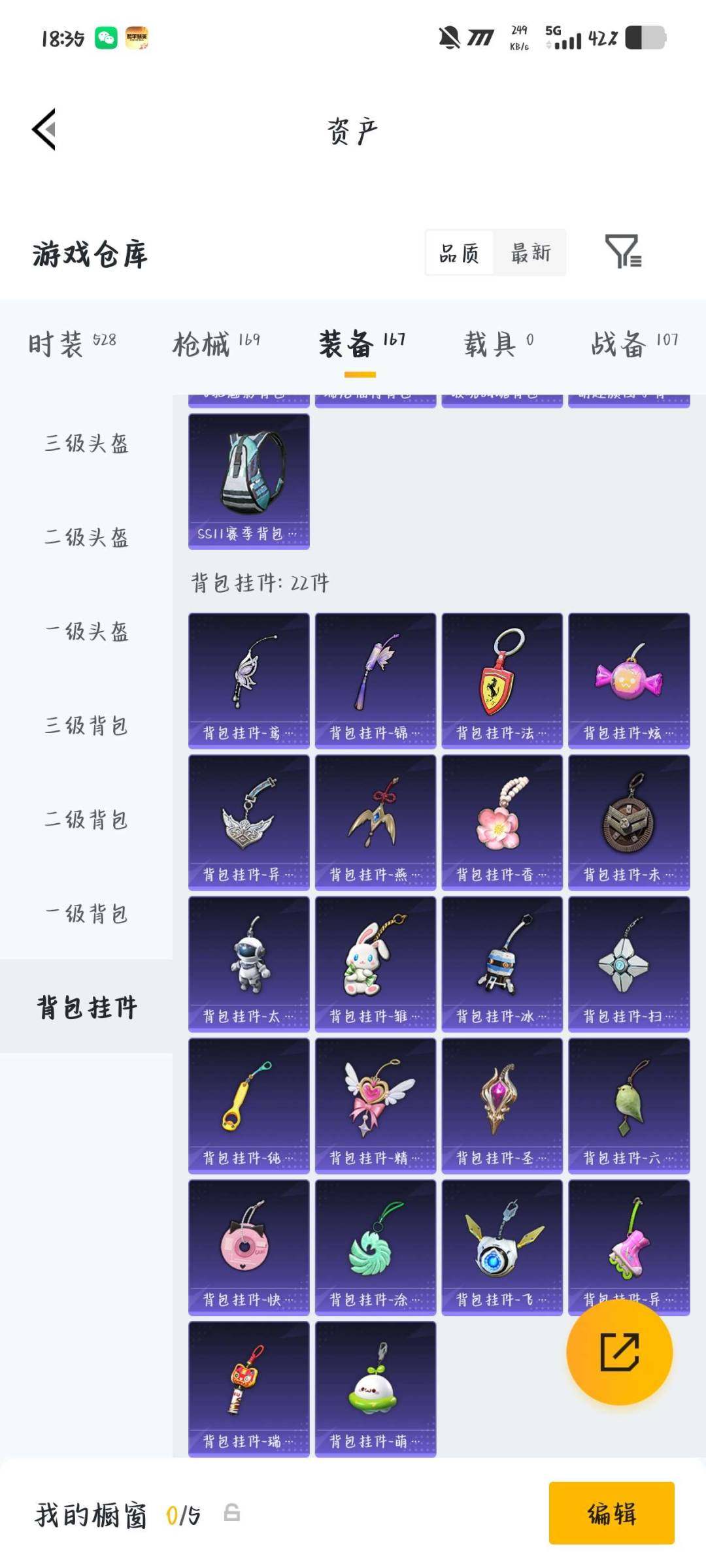Select 一级头盔 in the side list
This screenshot has height=1568, width=706.
86,632
